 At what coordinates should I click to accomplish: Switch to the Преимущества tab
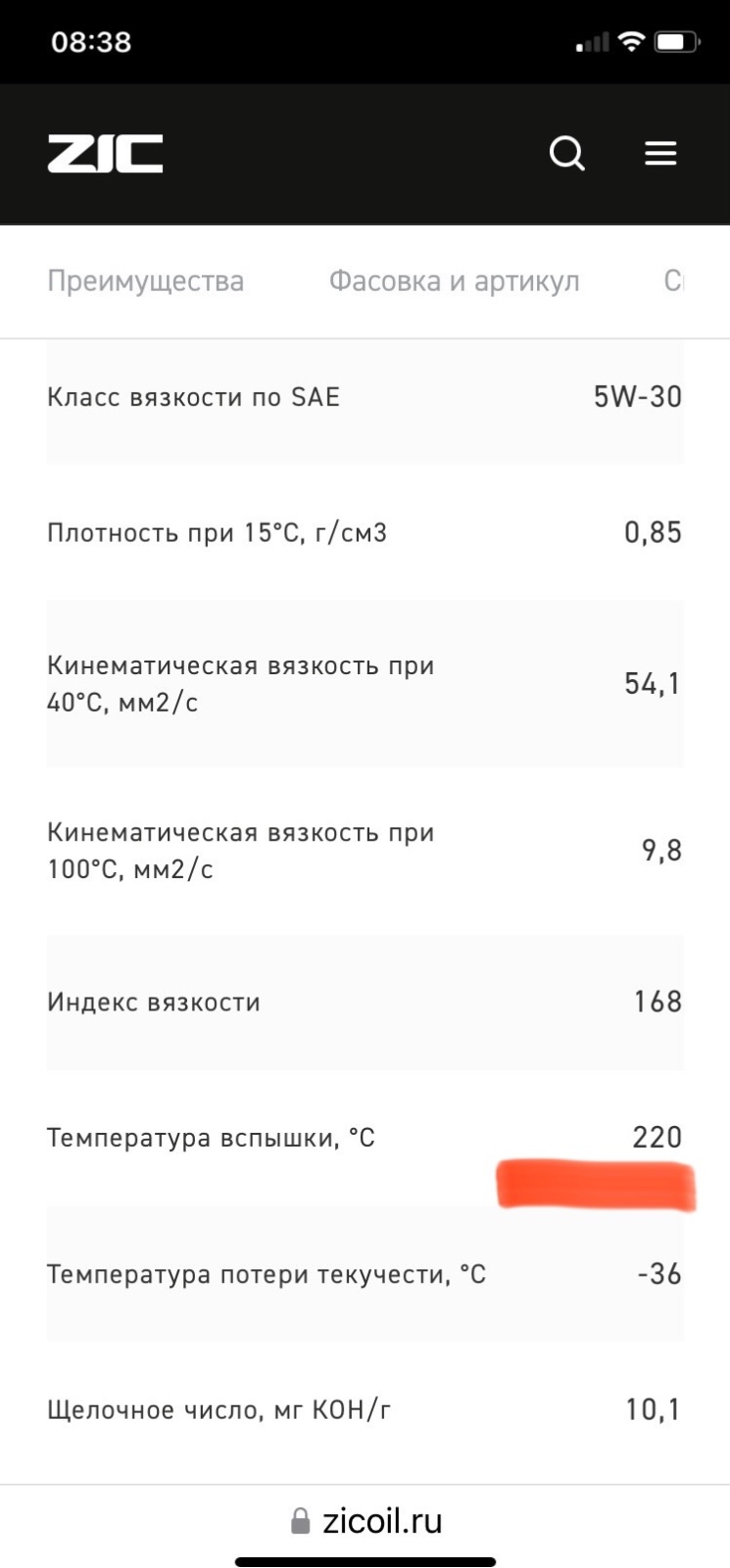(146, 281)
